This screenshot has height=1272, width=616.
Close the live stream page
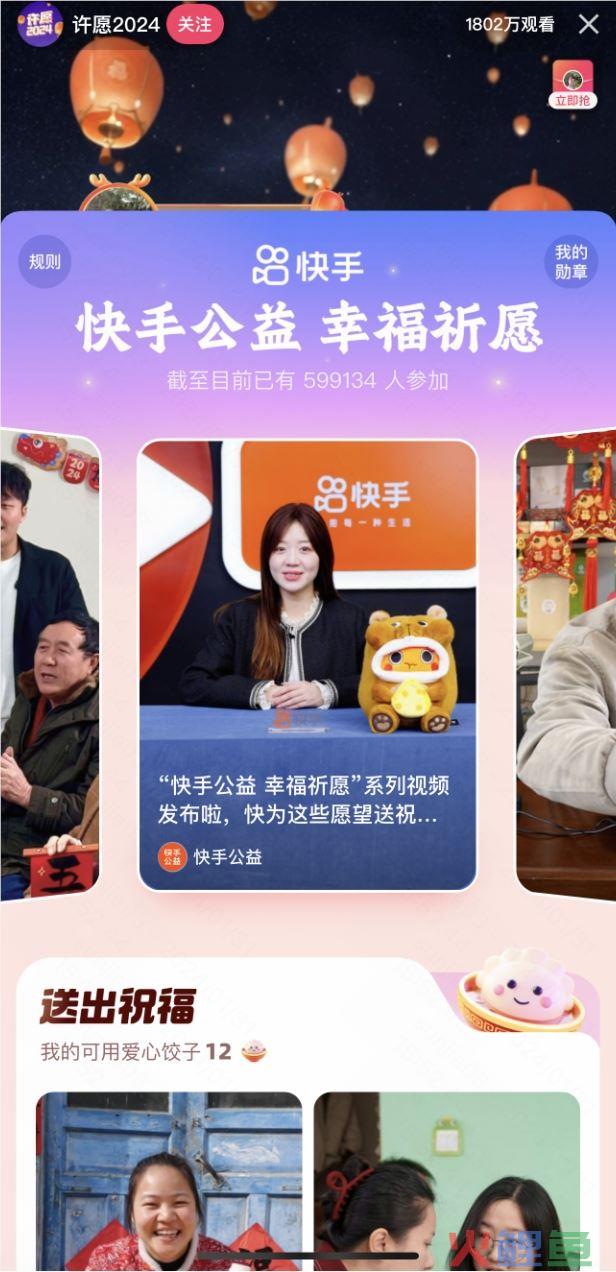point(589,24)
